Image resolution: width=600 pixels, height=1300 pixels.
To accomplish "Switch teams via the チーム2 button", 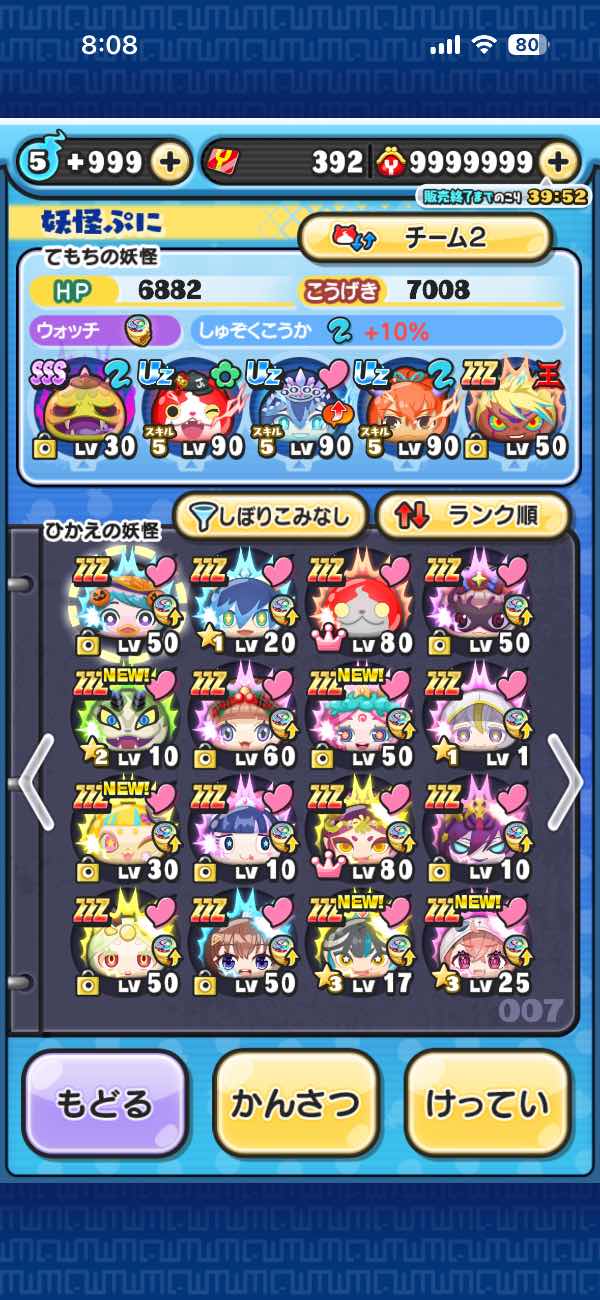I will coord(425,237).
